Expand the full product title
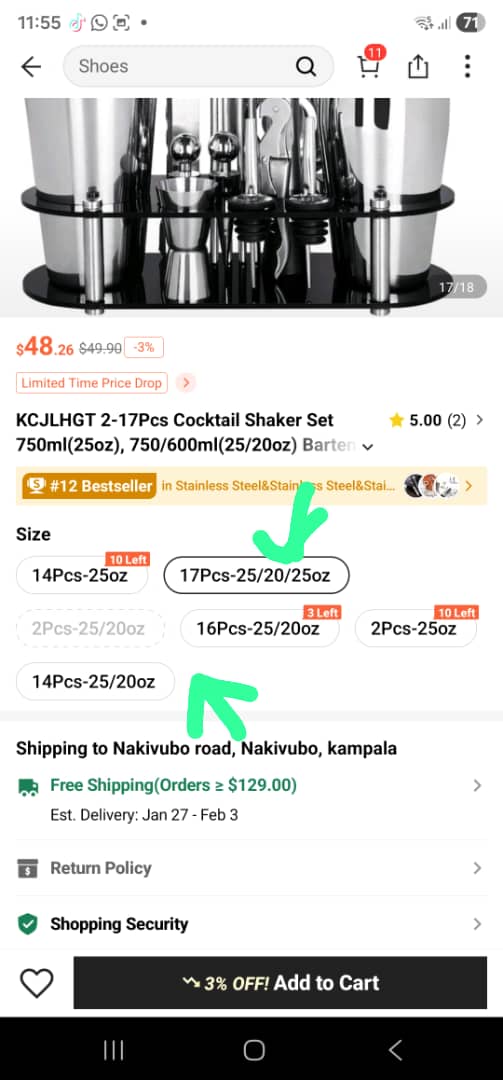This screenshot has width=503, height=1080. click(367, 447)
